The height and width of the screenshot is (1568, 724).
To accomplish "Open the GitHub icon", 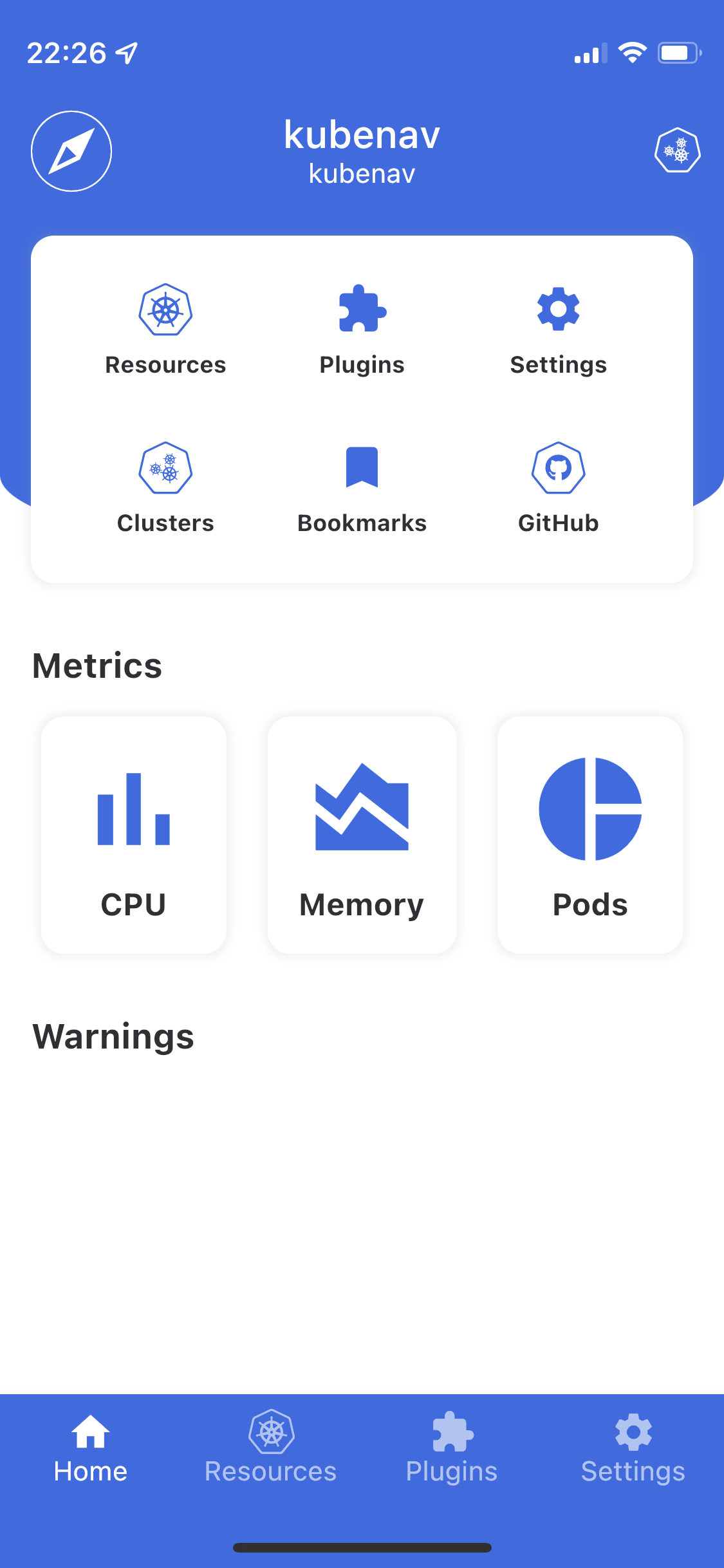I will (x=558, y=468).
